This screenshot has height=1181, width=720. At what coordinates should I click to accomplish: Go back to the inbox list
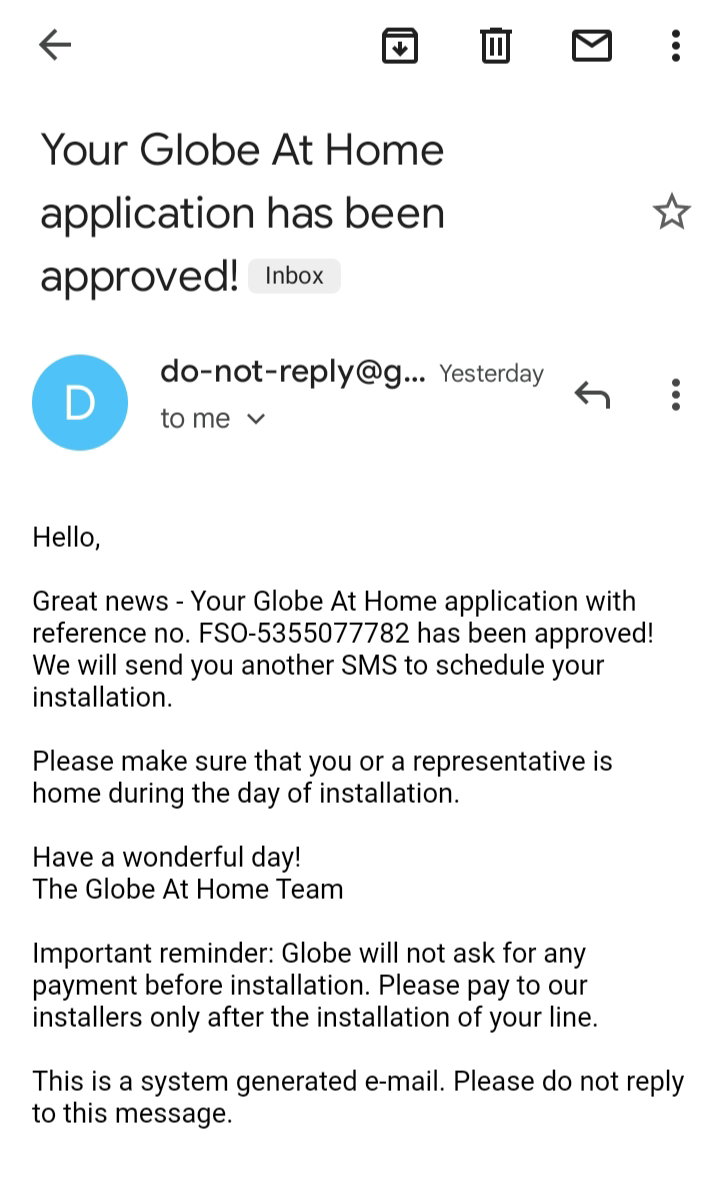coord(55,45)
